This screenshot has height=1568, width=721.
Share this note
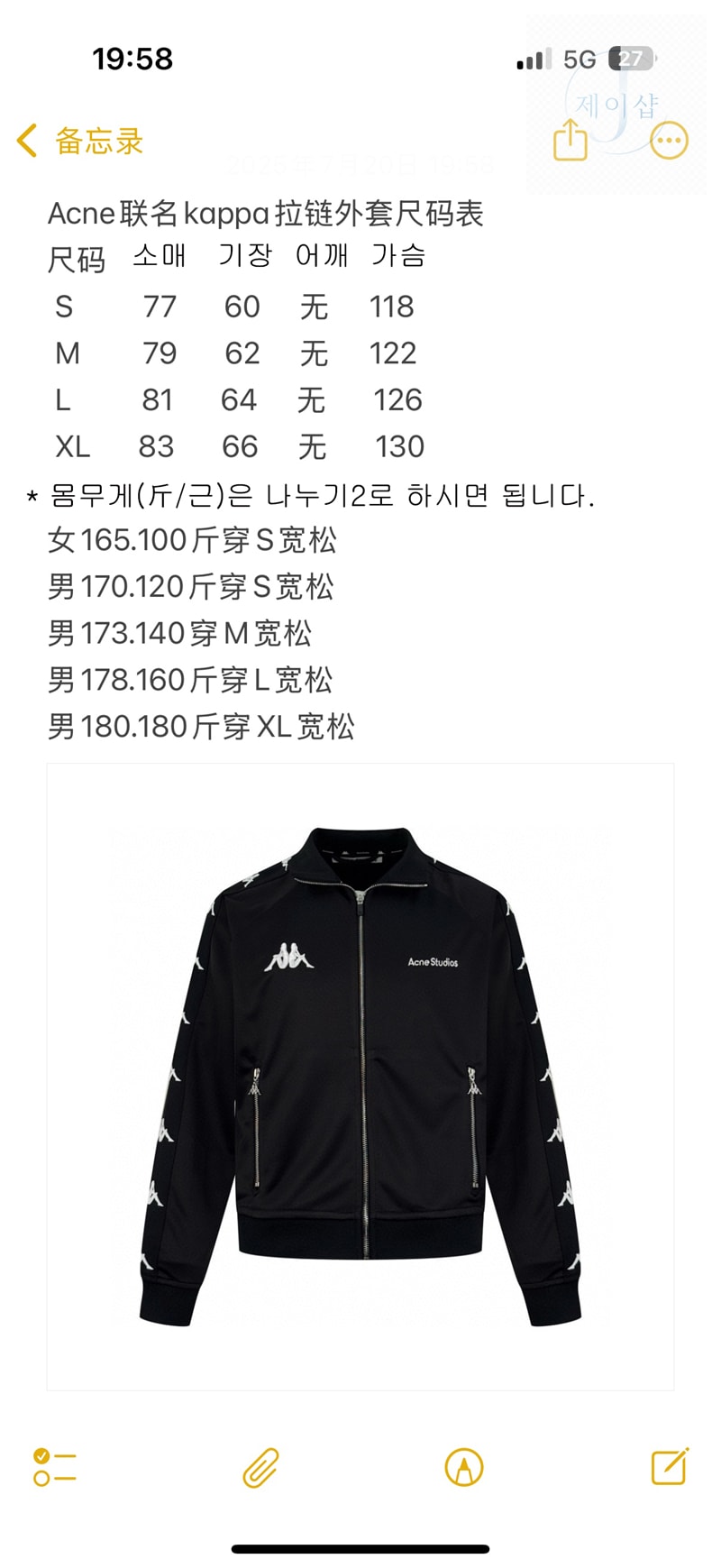click(x=570, y=140)
